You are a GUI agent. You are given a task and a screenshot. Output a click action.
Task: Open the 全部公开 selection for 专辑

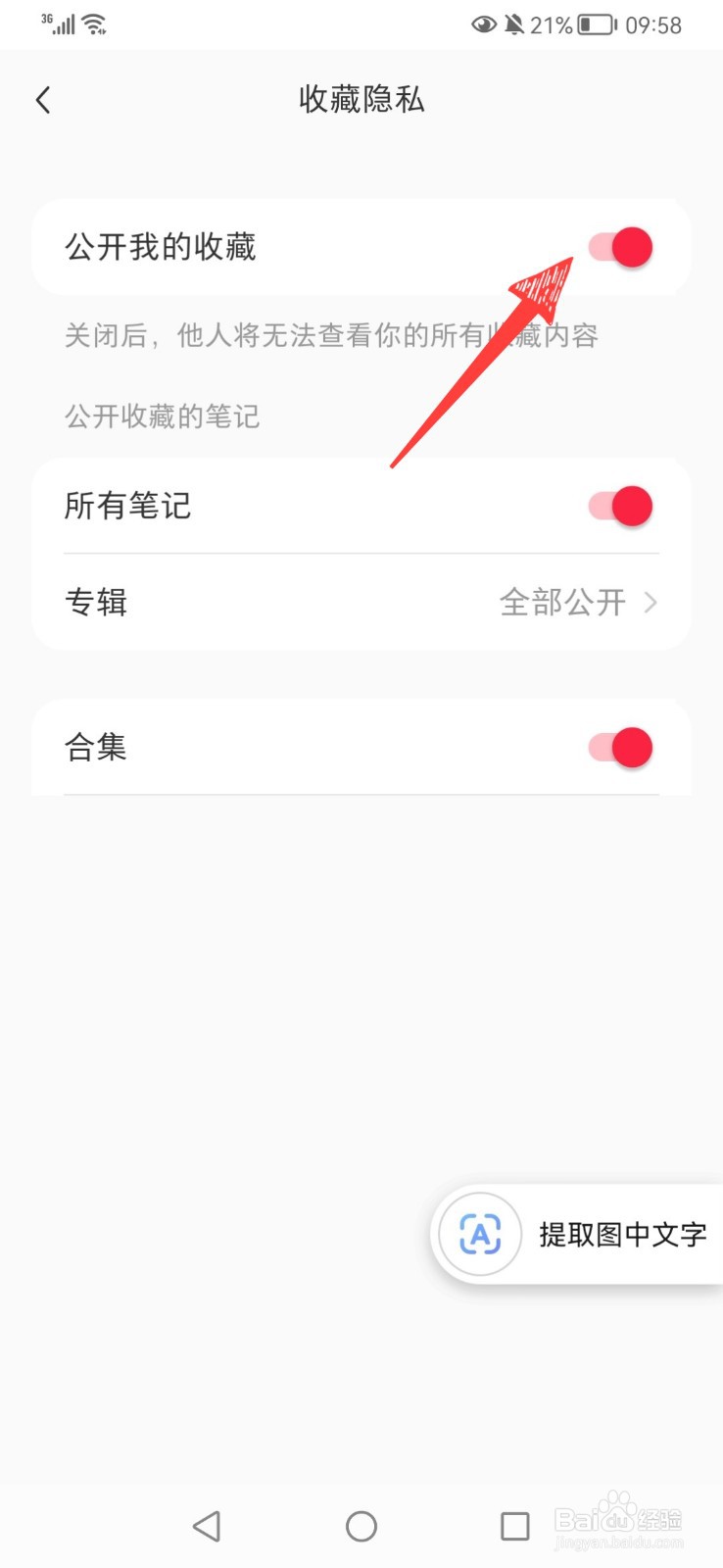[561, 602]
